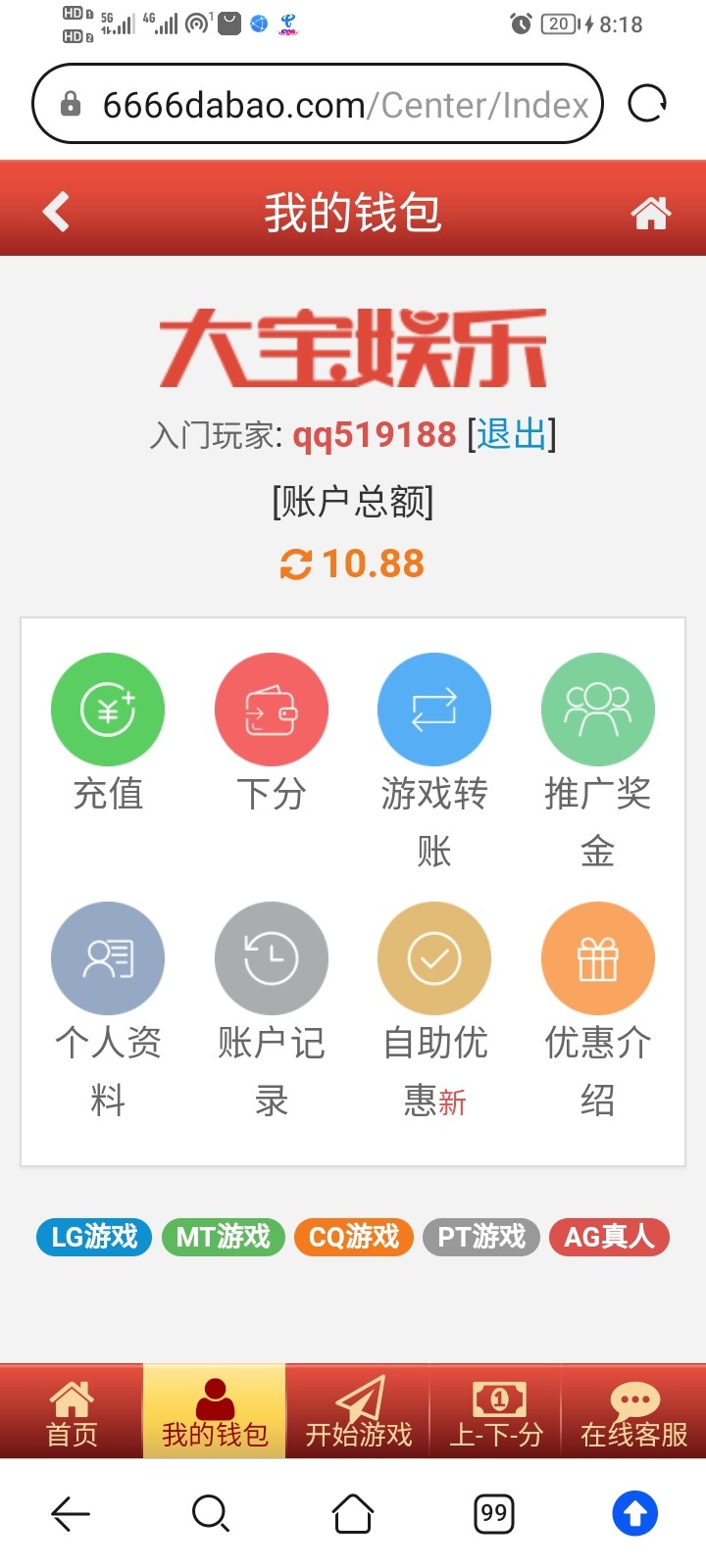Switch to the 首页 home tab
The height and width of the screenshot is (1568, 706).
(x=71, y=1411)
